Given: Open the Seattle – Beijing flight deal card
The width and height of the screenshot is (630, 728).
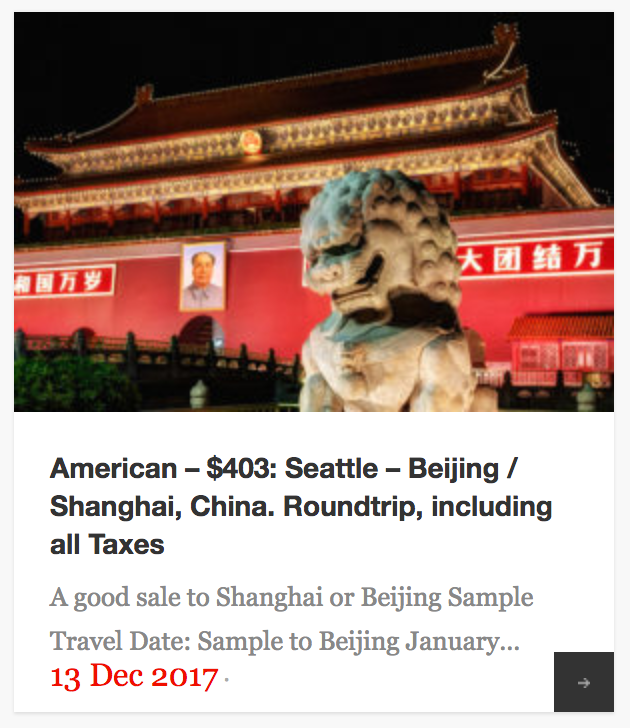Looking at the screenshot, I should click(x=300, y=507).
